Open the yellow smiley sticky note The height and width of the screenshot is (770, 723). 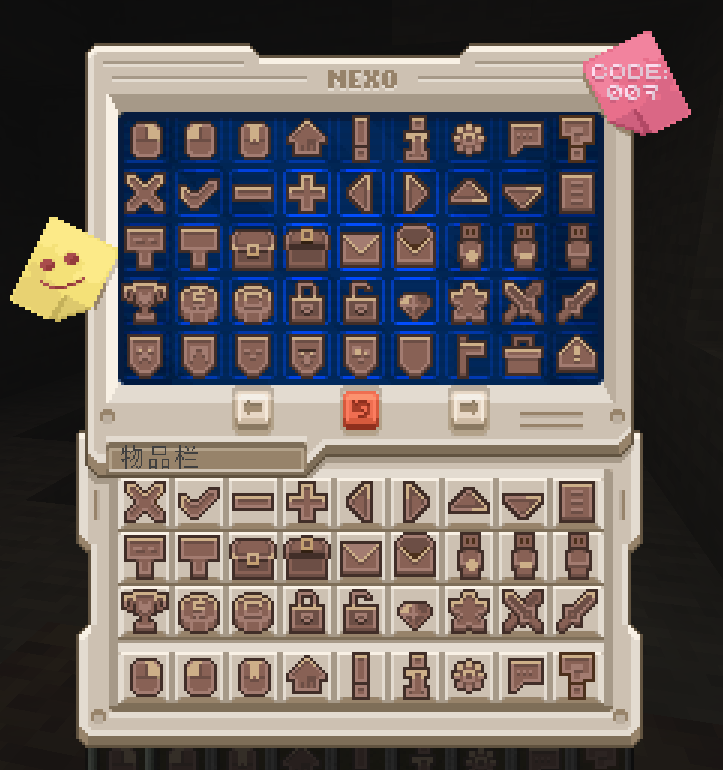point(62,271)
